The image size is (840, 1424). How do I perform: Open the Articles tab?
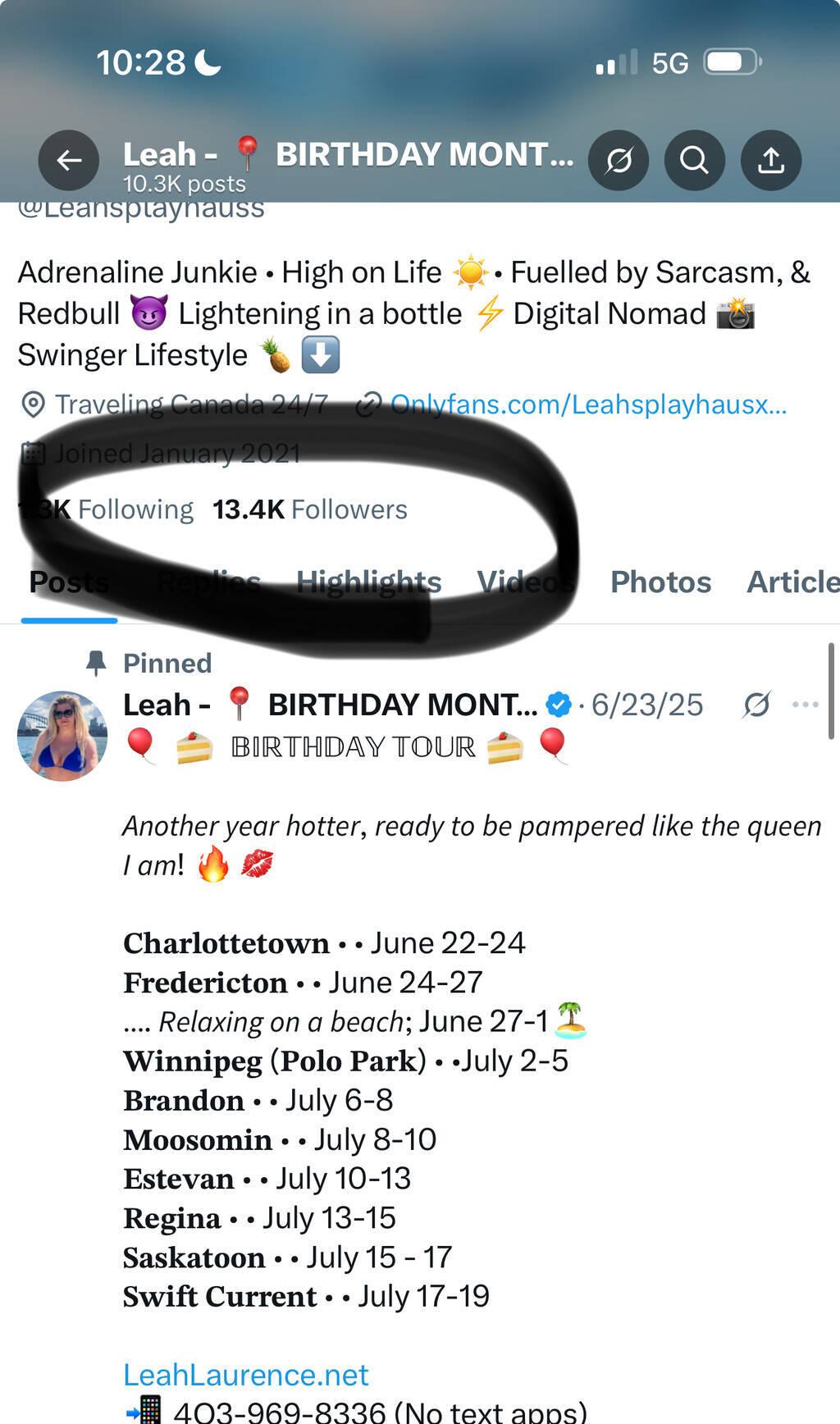point(792,582)
